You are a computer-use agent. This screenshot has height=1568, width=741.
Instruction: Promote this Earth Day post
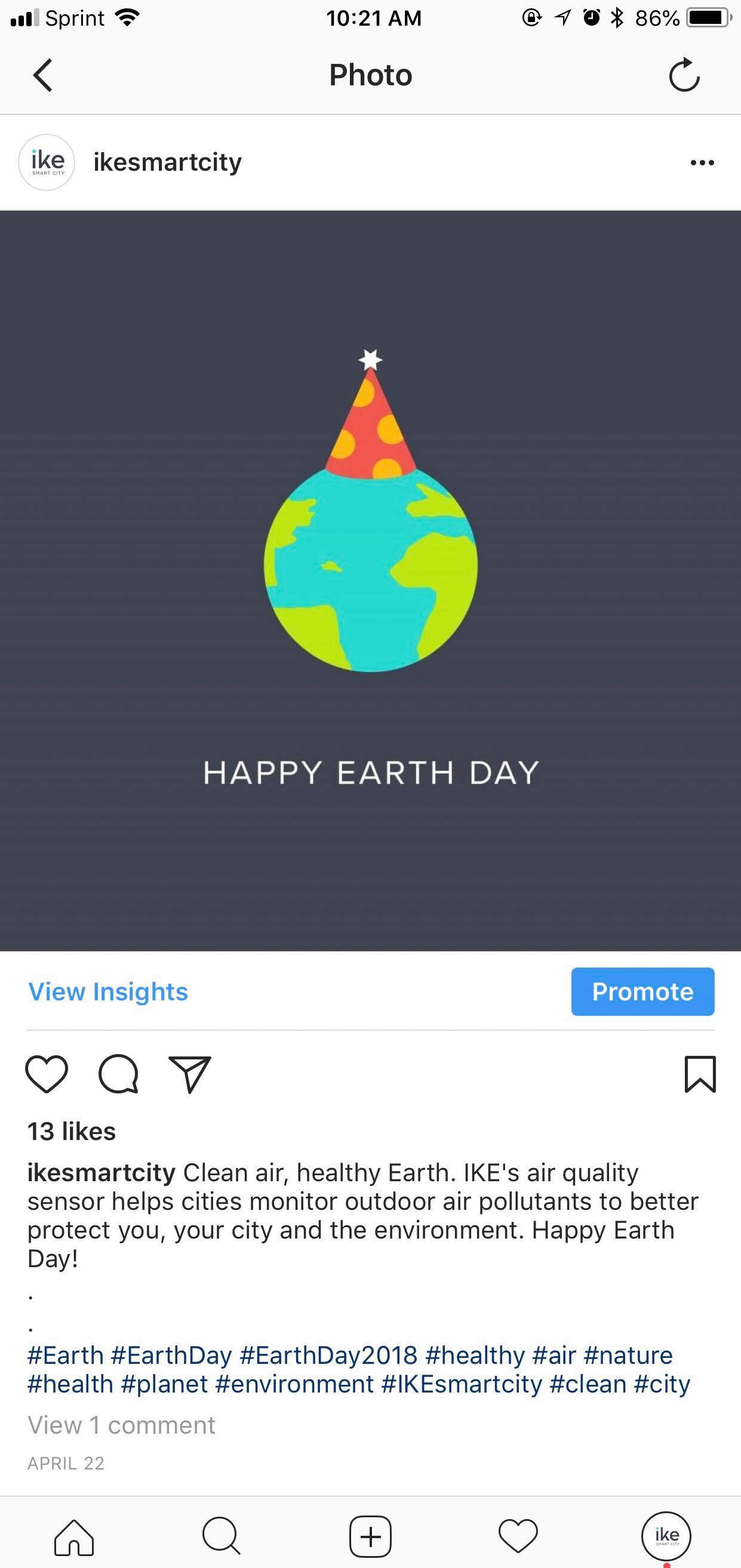pyautogui.click(x=642, y=991)
